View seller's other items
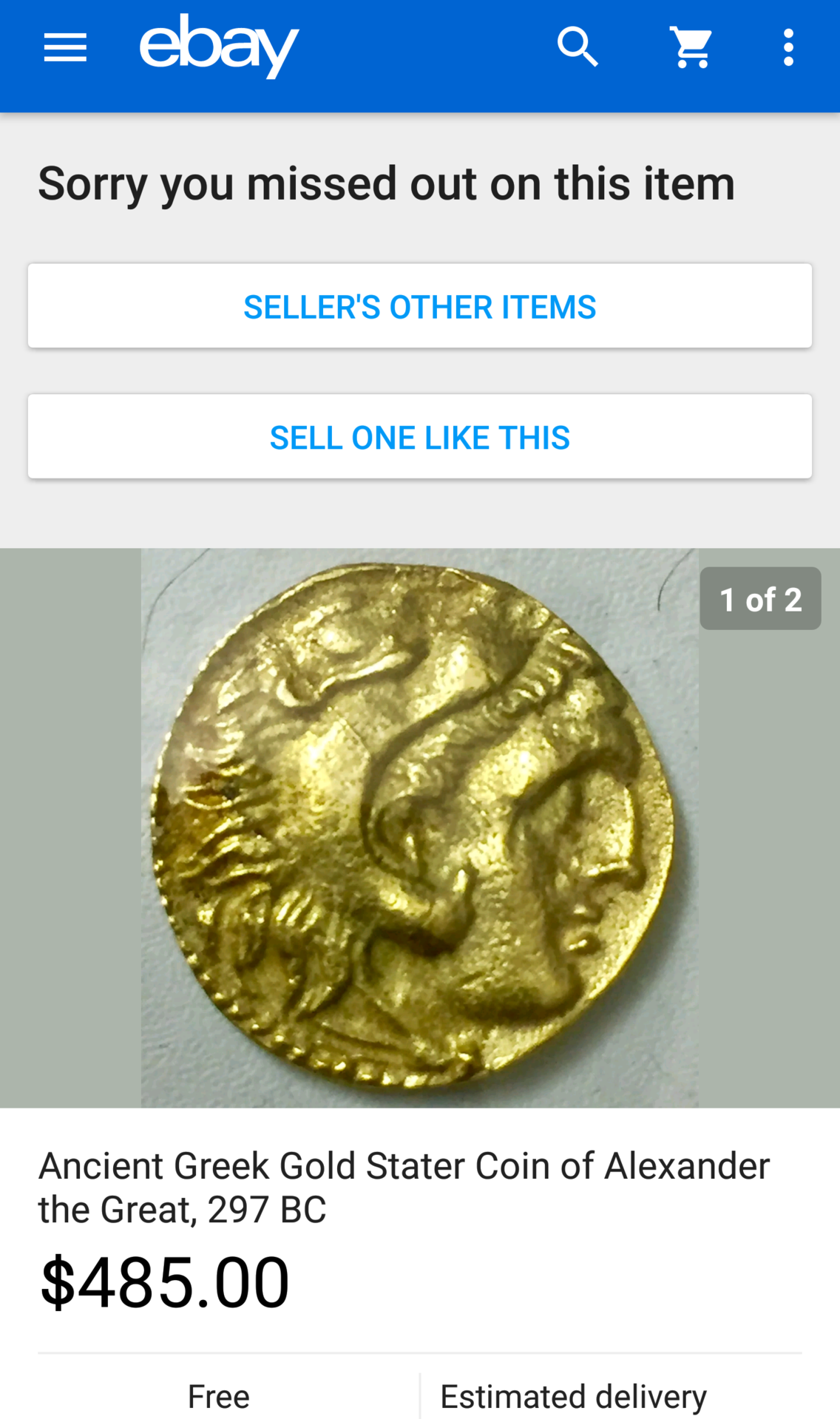This screenshot has width=840, height=1419. pos(420,306)
